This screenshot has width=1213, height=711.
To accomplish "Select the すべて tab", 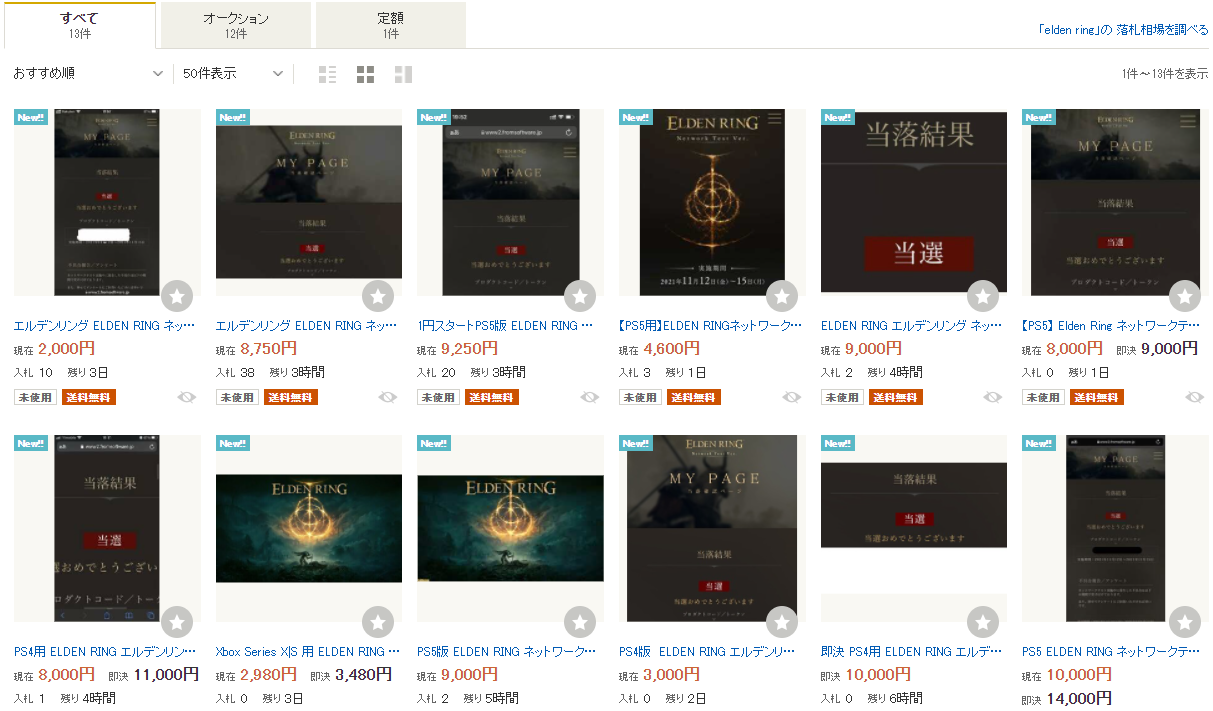I will click(x=80, y=25).
